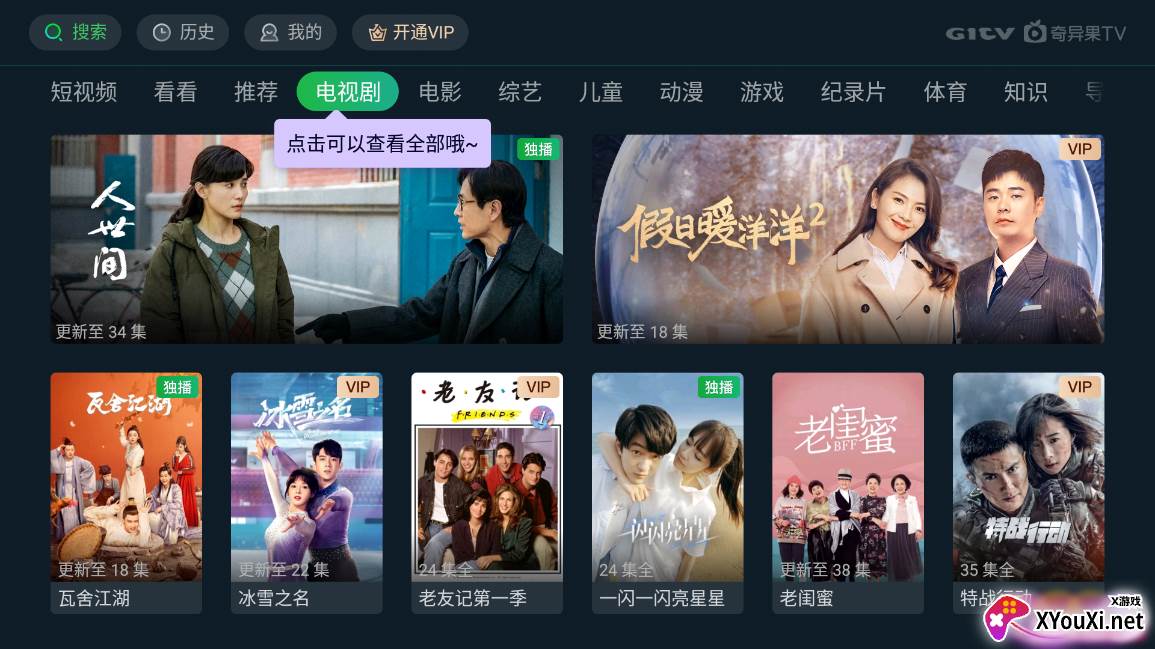This screenshot has height=649, width=1155.
Task: Open the 特战行动 series card
Action: 1028,490
